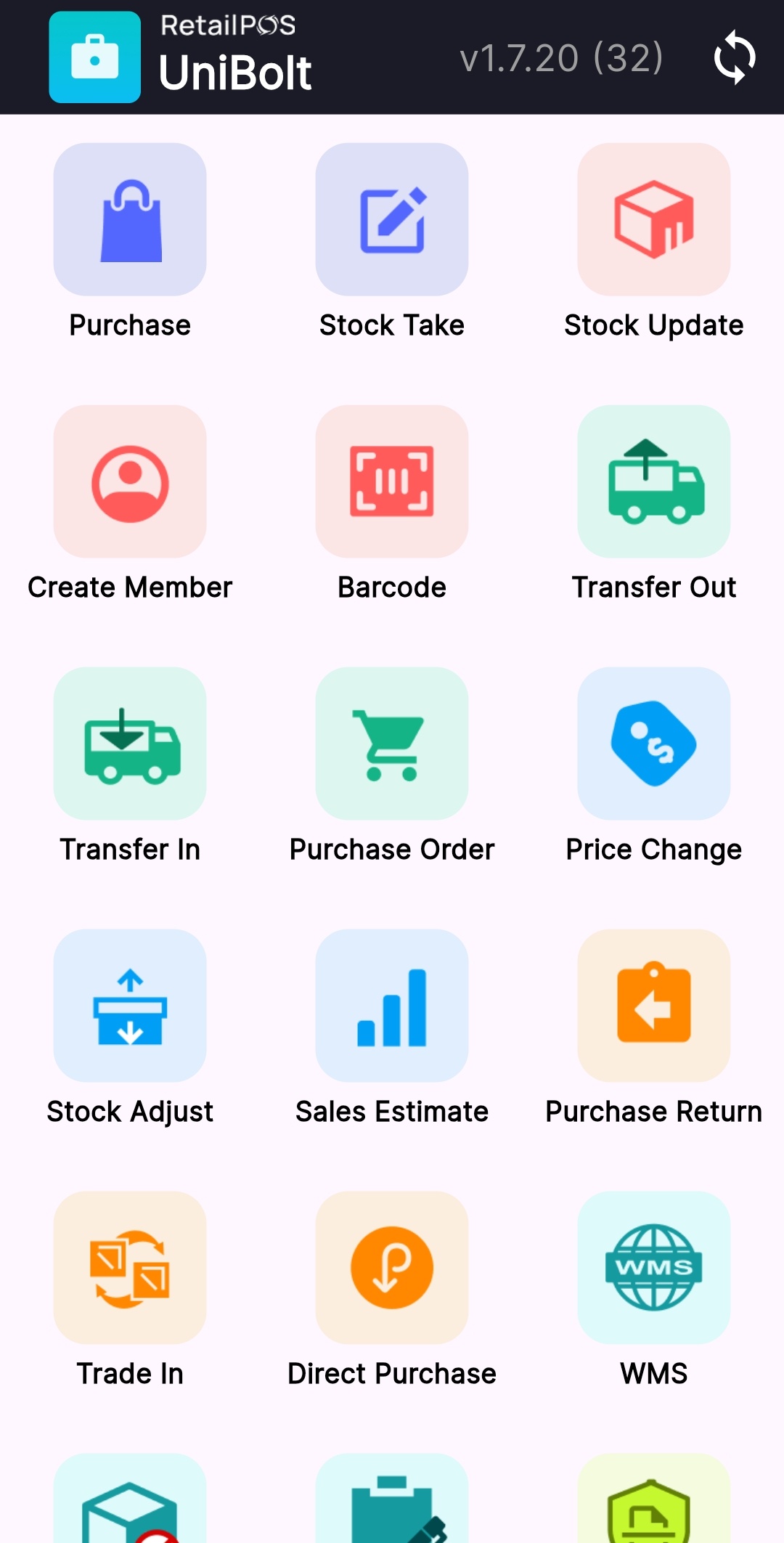
Task: Open Purchase Return
Action: [x=653, y=1006]
